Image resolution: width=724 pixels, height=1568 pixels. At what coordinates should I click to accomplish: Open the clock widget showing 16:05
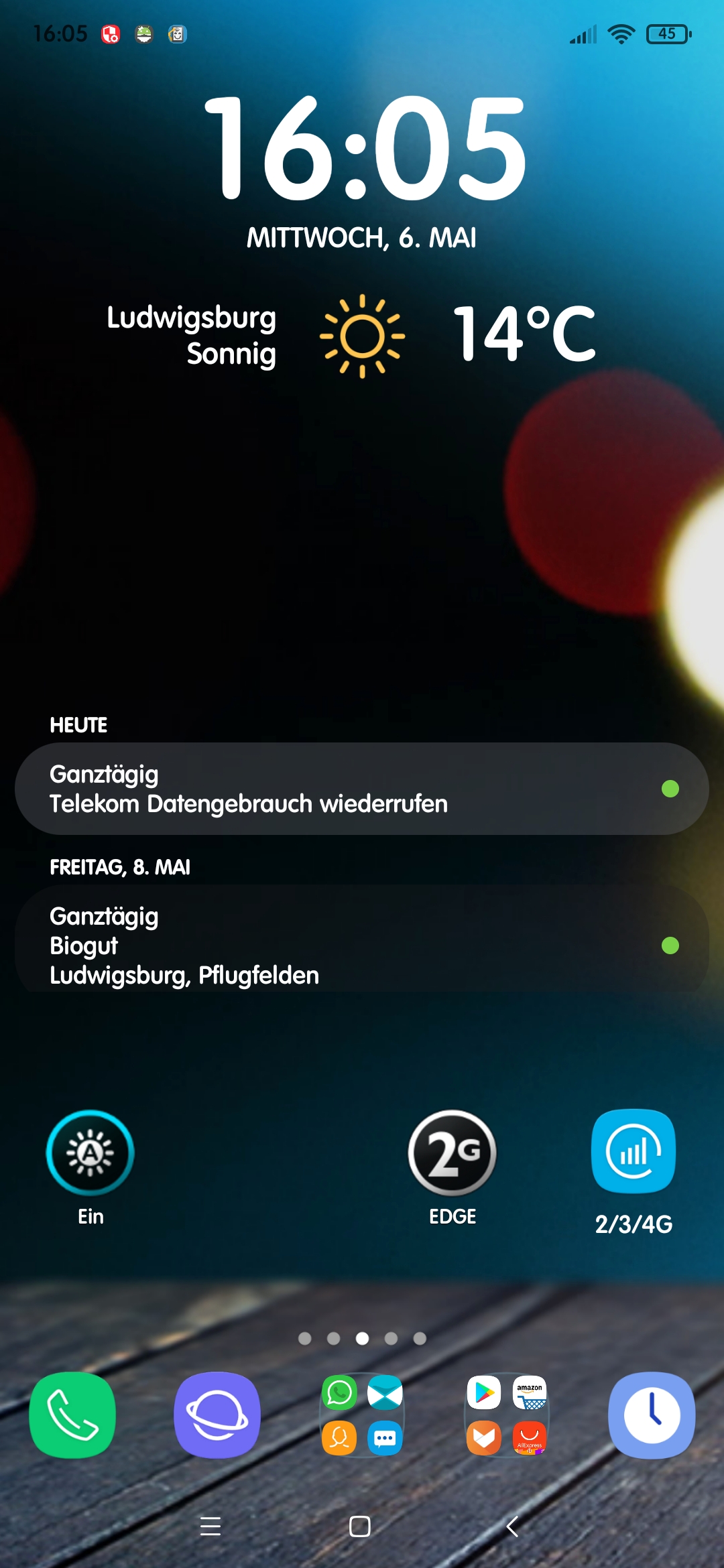[362, 147]
